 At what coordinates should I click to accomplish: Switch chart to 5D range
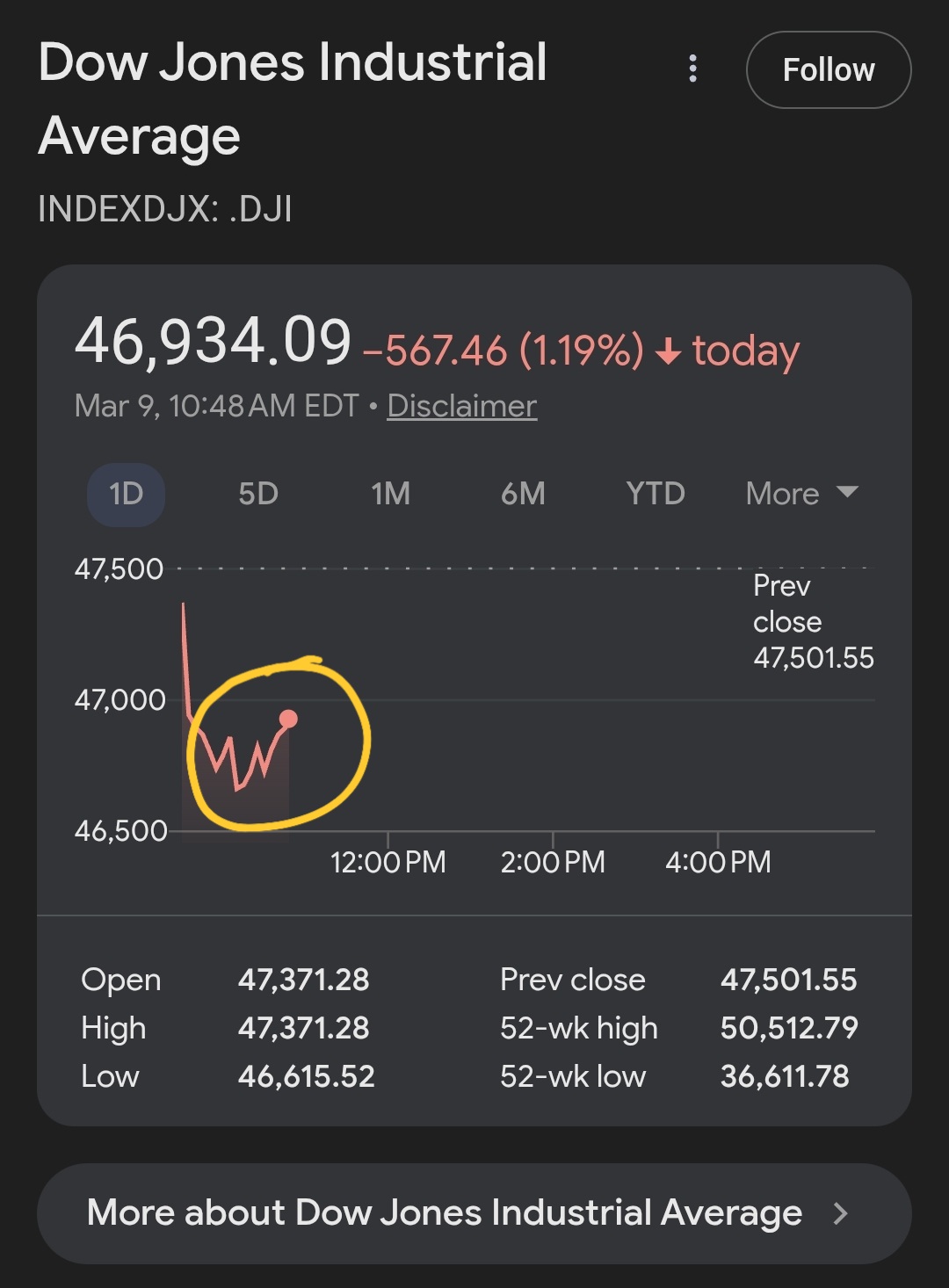pos(258,494)
